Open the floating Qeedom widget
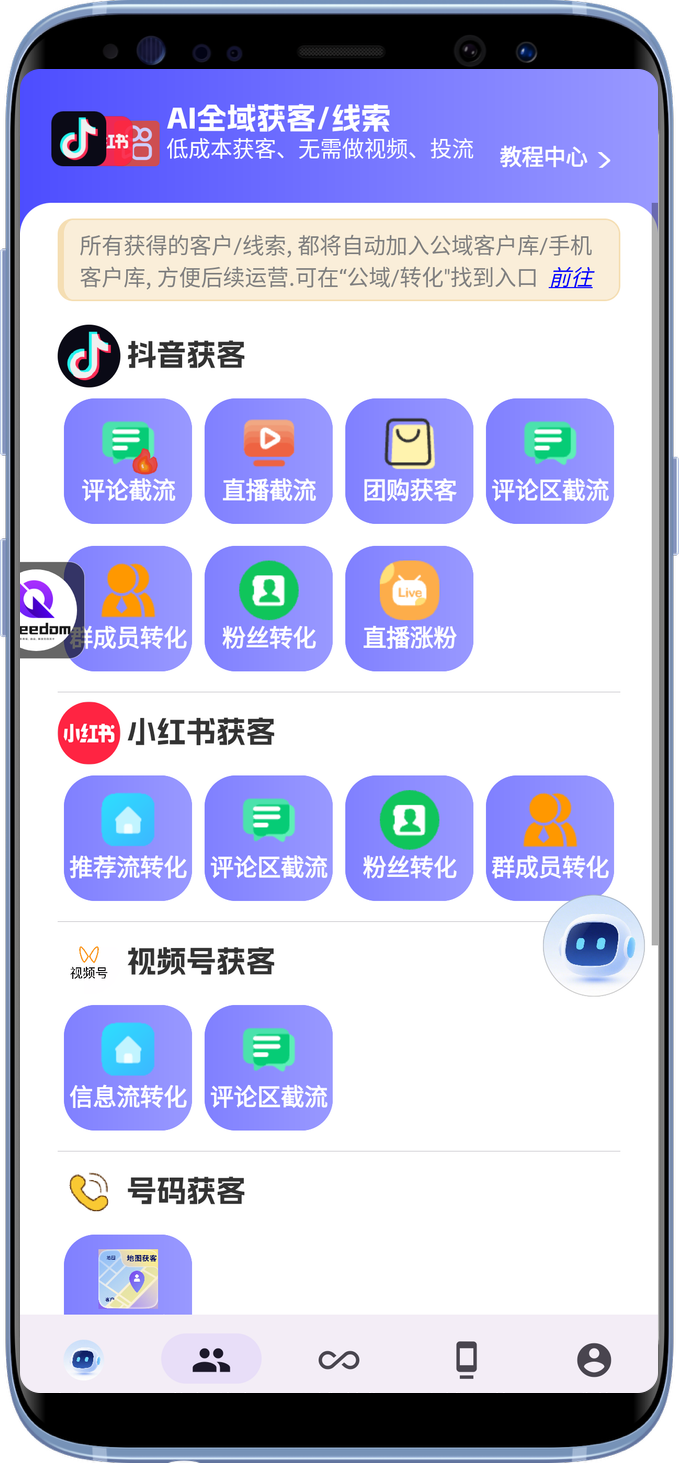The width and height of the screenshot is (679, 1463). (48, 610)
